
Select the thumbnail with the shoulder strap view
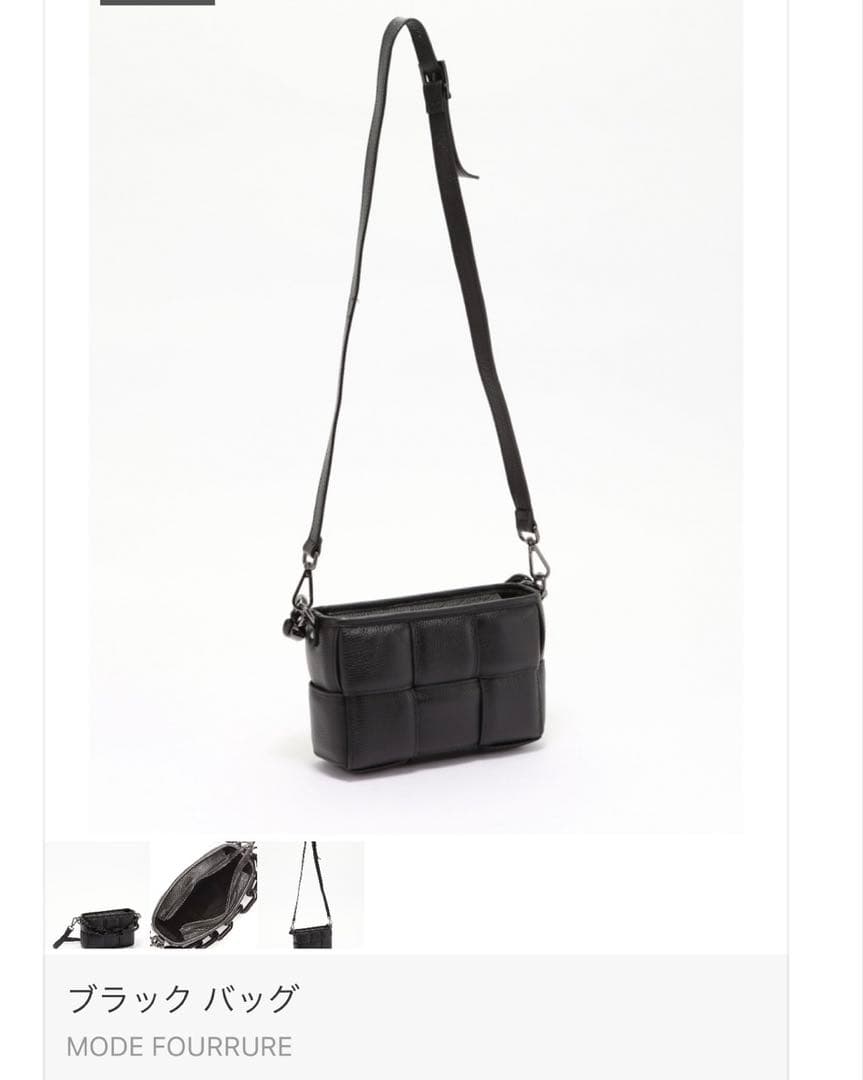tap(311, 895)
